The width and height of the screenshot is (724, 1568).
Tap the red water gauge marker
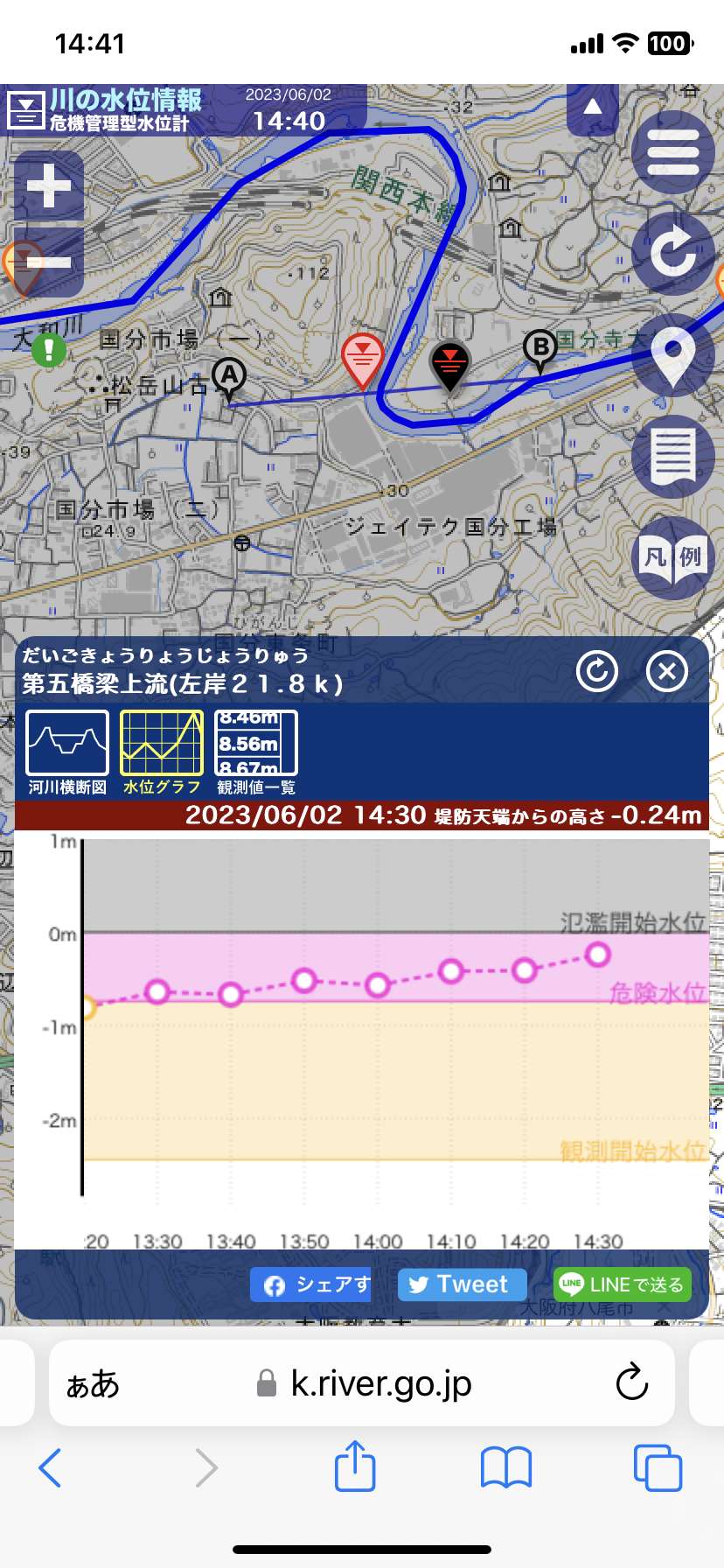click(362, 359)
